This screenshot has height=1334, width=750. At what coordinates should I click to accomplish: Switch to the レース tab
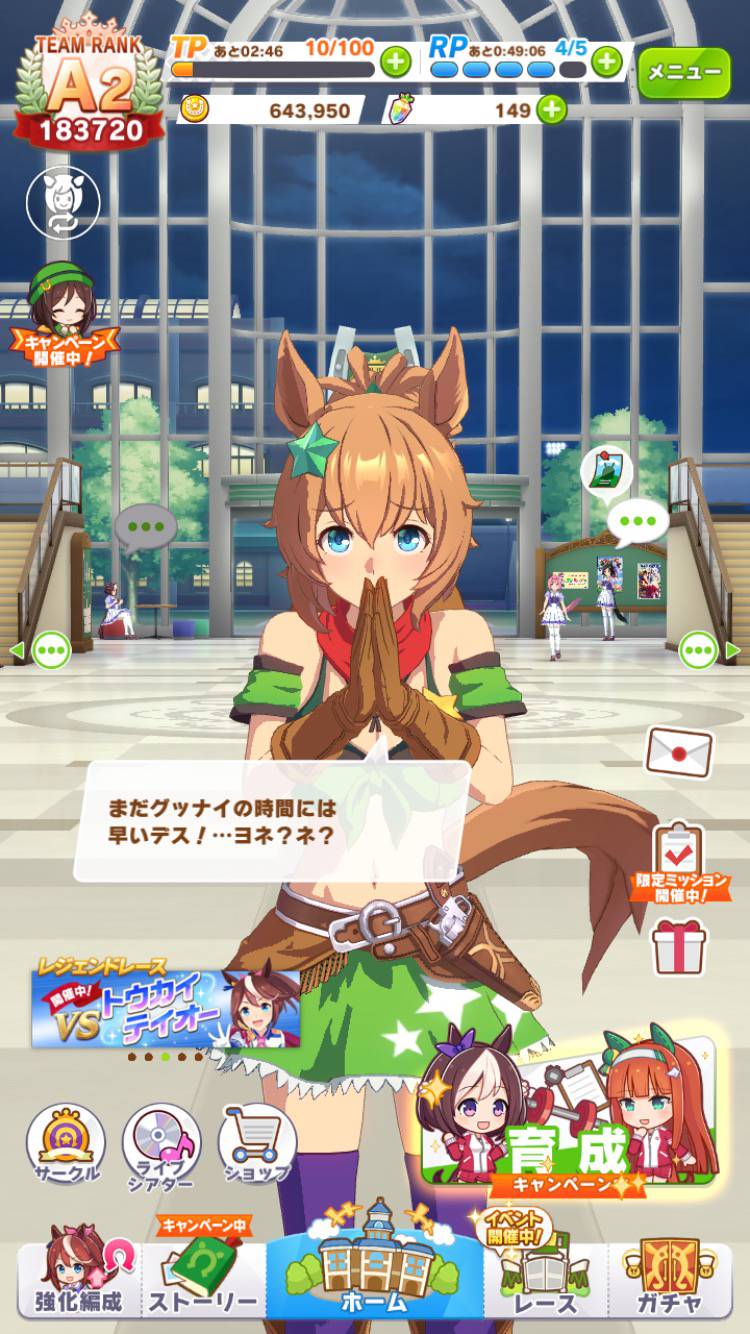click(546, 1275)
